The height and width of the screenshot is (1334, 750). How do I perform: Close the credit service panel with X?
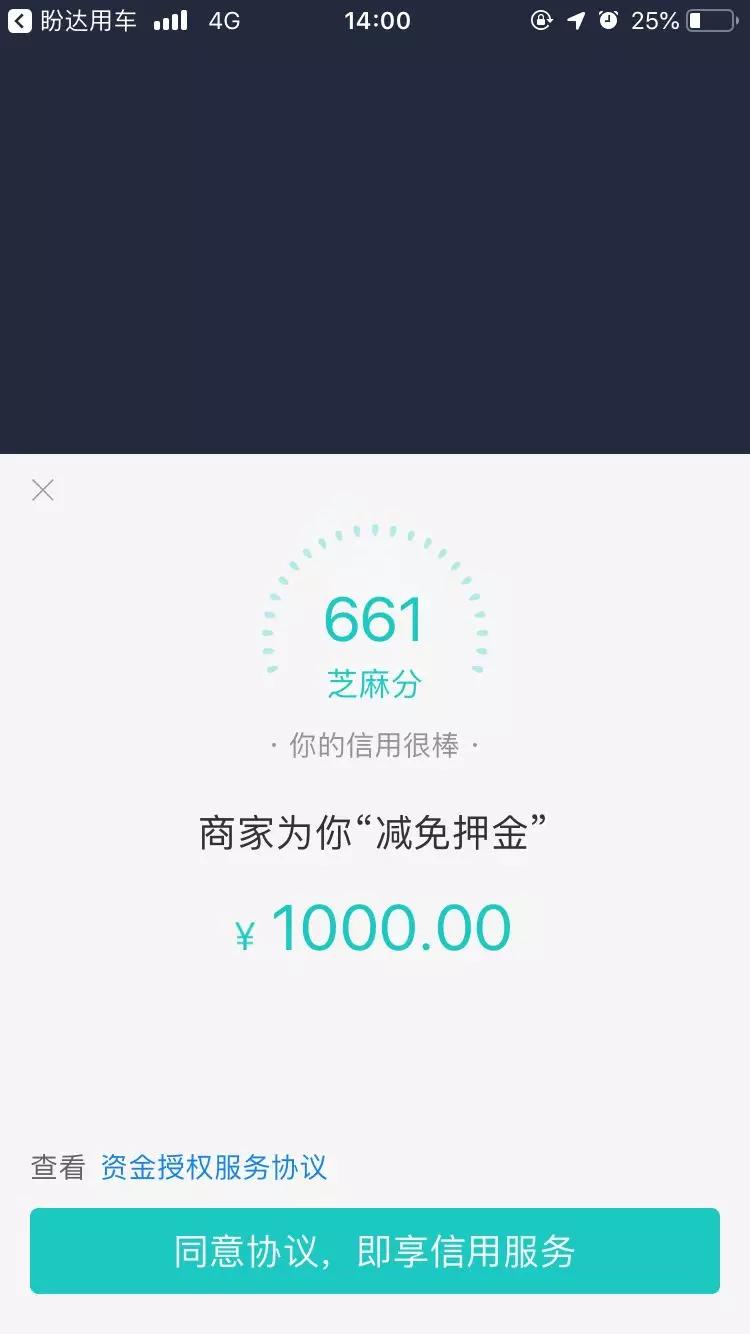(x=43, y=489)
